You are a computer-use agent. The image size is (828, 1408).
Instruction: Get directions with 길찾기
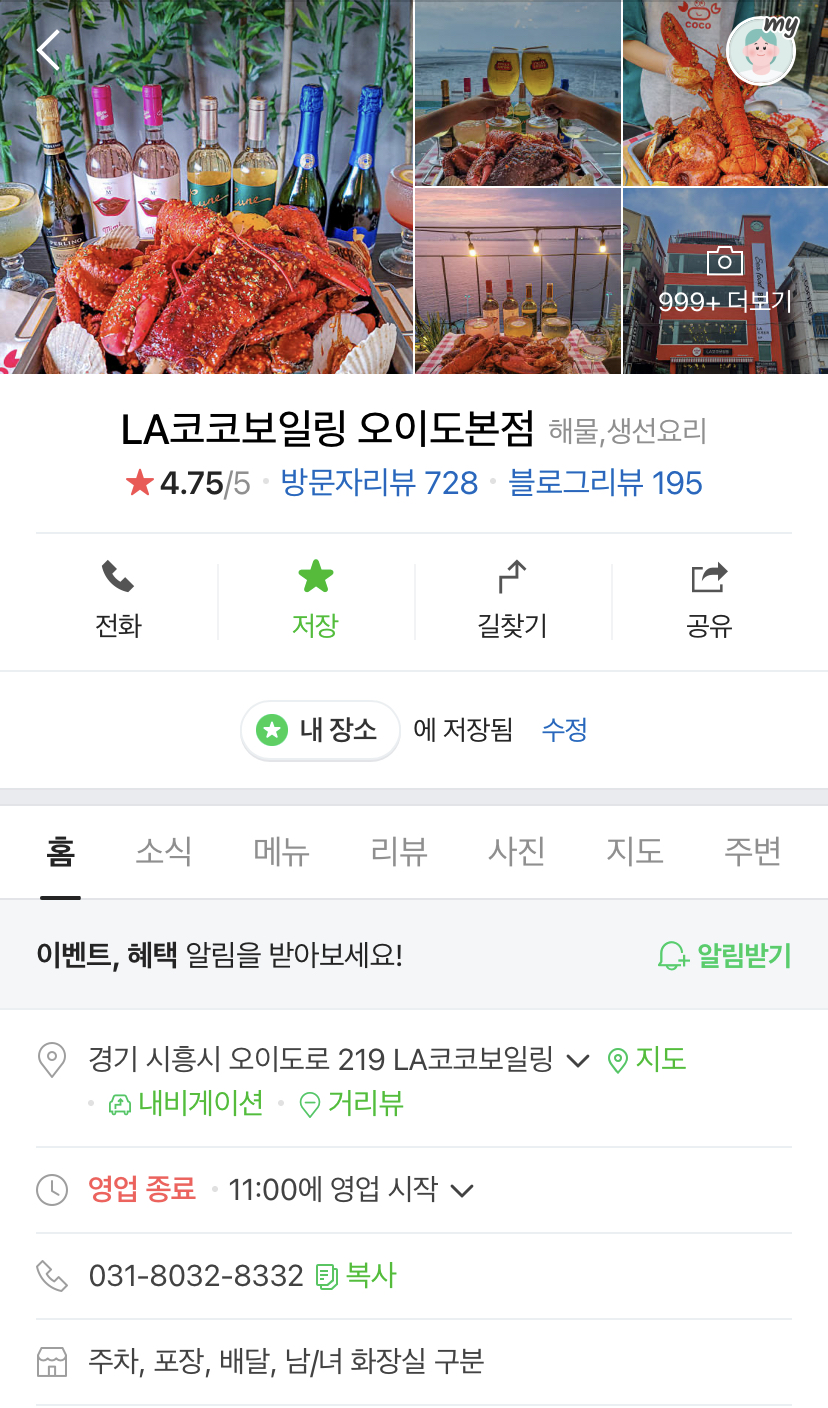pyautogui.click(x=512, y=600)
